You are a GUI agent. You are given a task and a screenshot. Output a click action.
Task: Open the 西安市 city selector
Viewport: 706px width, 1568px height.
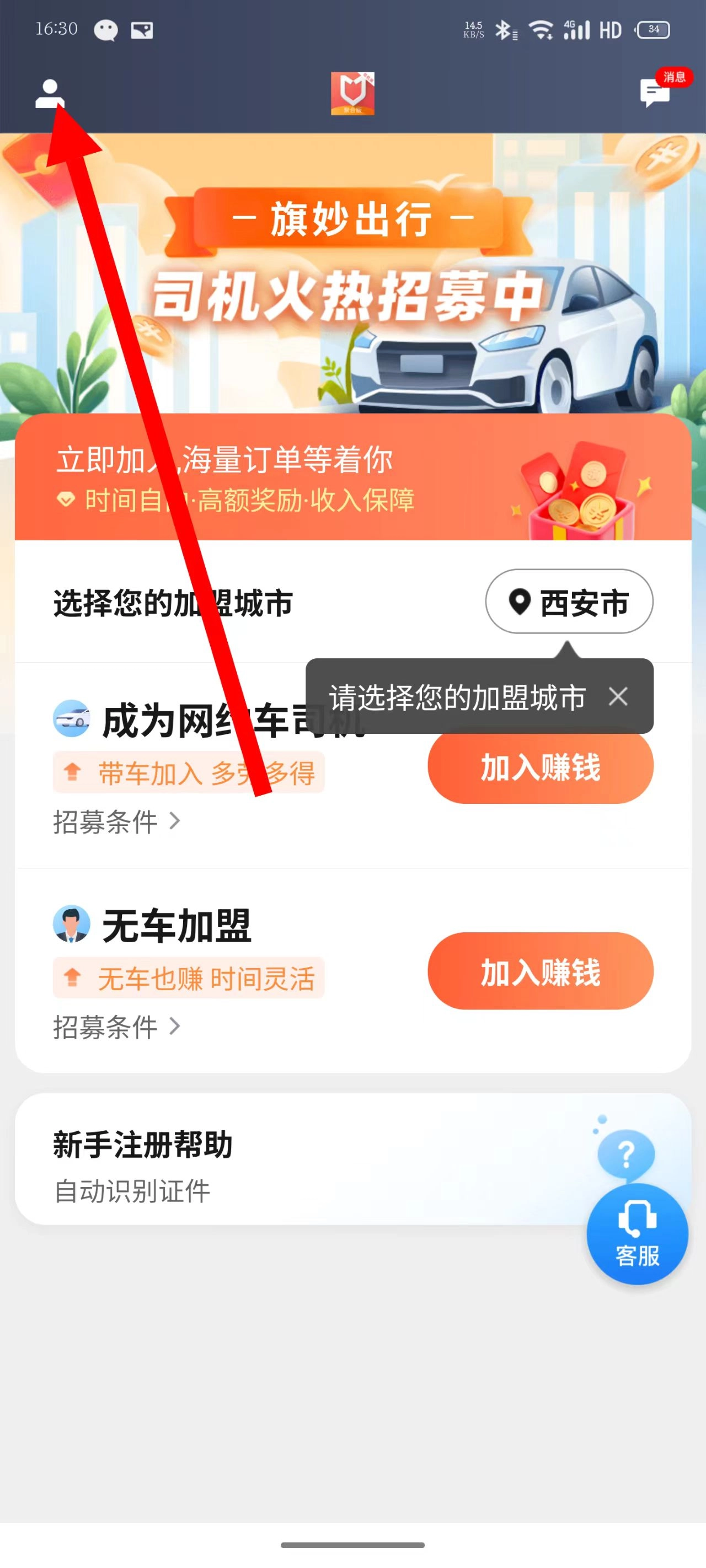(x=569, y=602)
